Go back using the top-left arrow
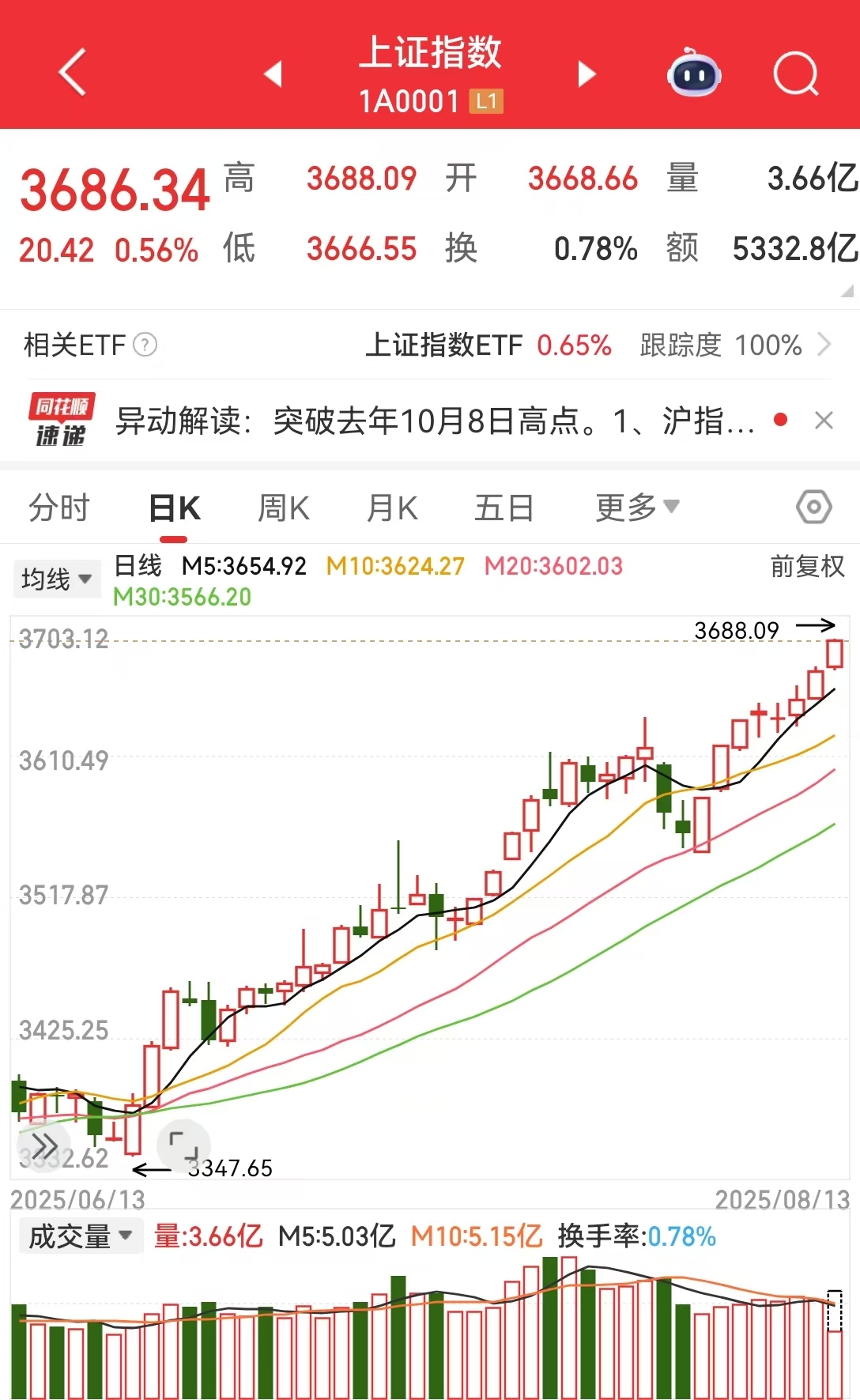The width and height of the screenshot is (860, 1400). (72, 72)
